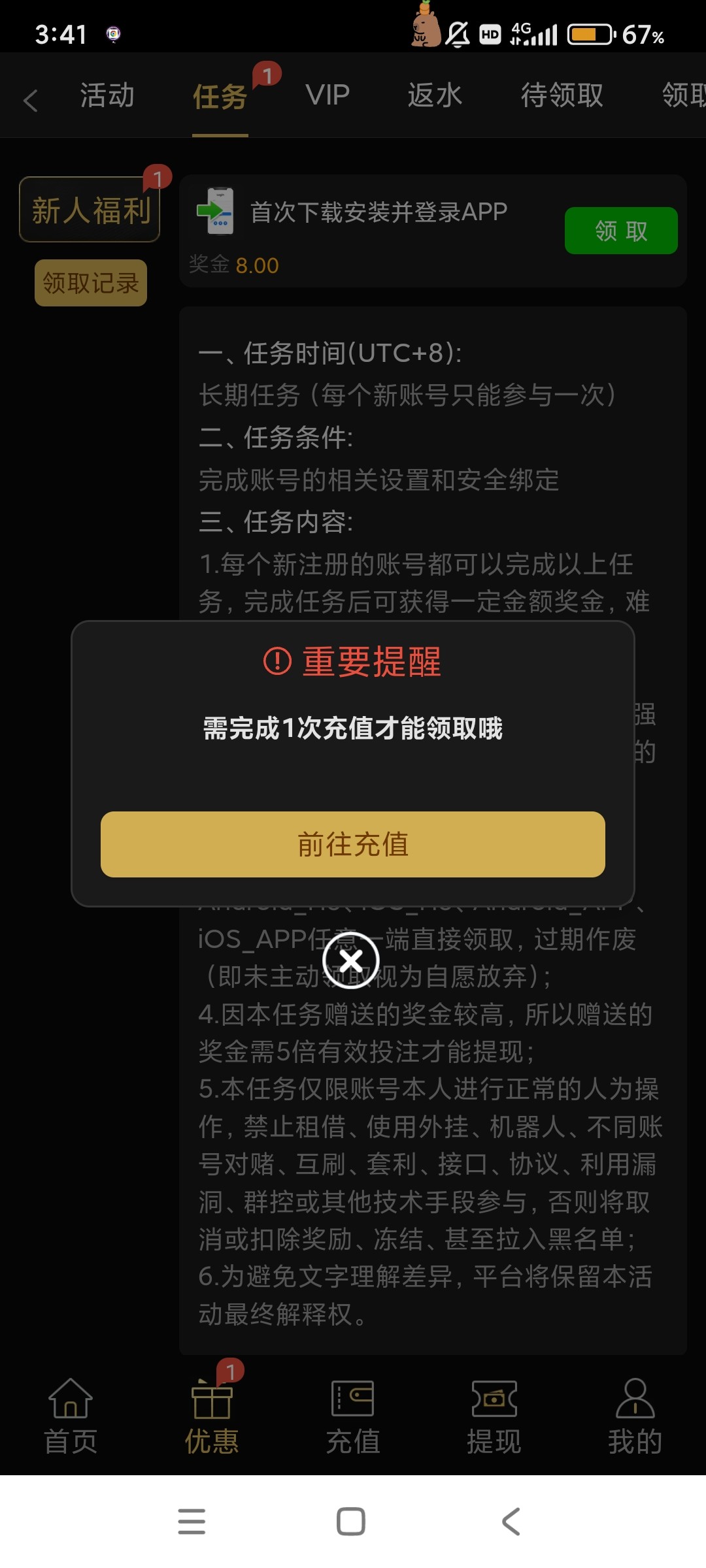Screen dimensions: 706x1568
Task: Switch to the 活动 tab
Action: coord(107,95)
